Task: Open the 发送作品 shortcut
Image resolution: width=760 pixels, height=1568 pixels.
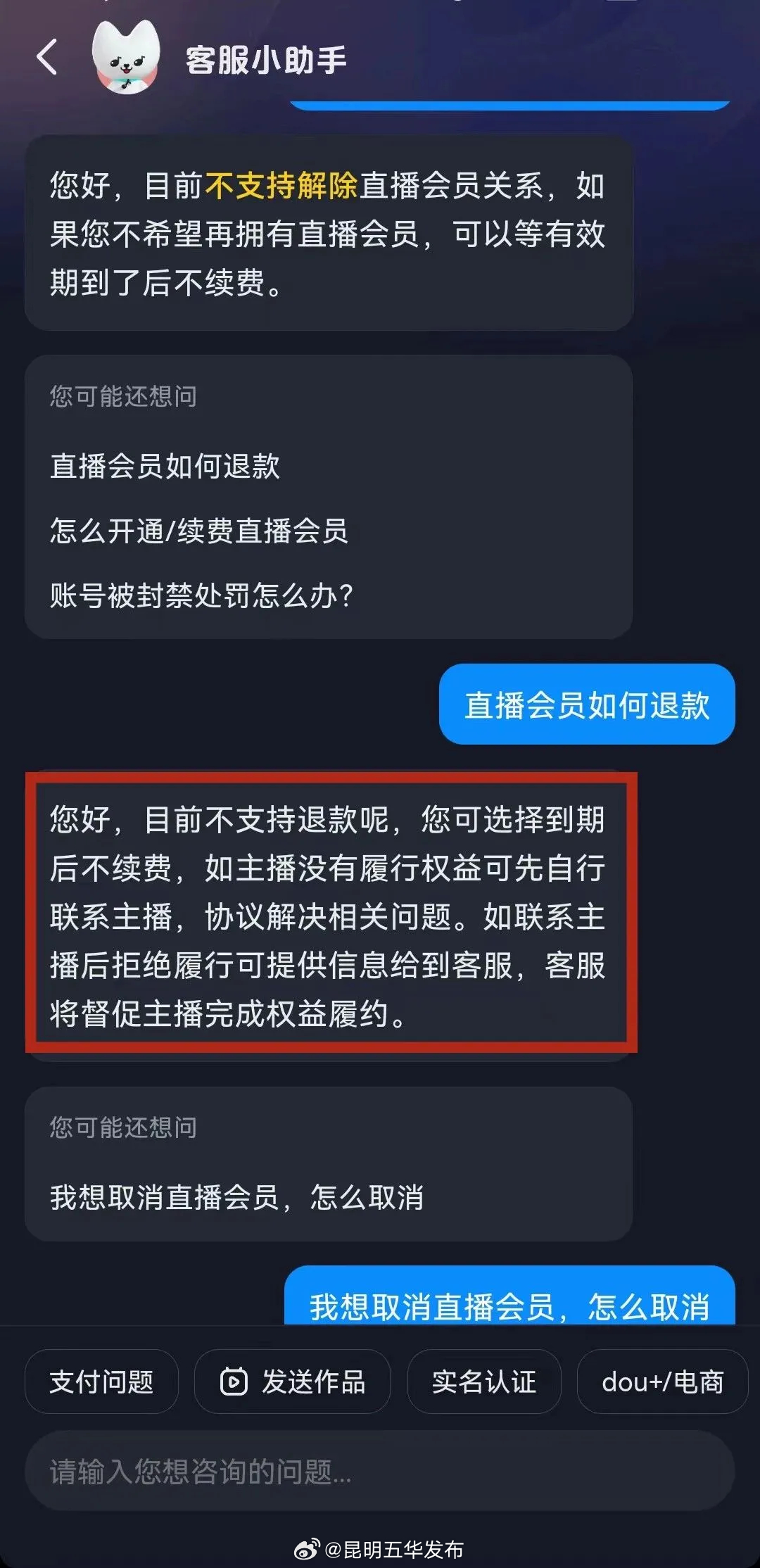Action: (x=315, y=1381)
